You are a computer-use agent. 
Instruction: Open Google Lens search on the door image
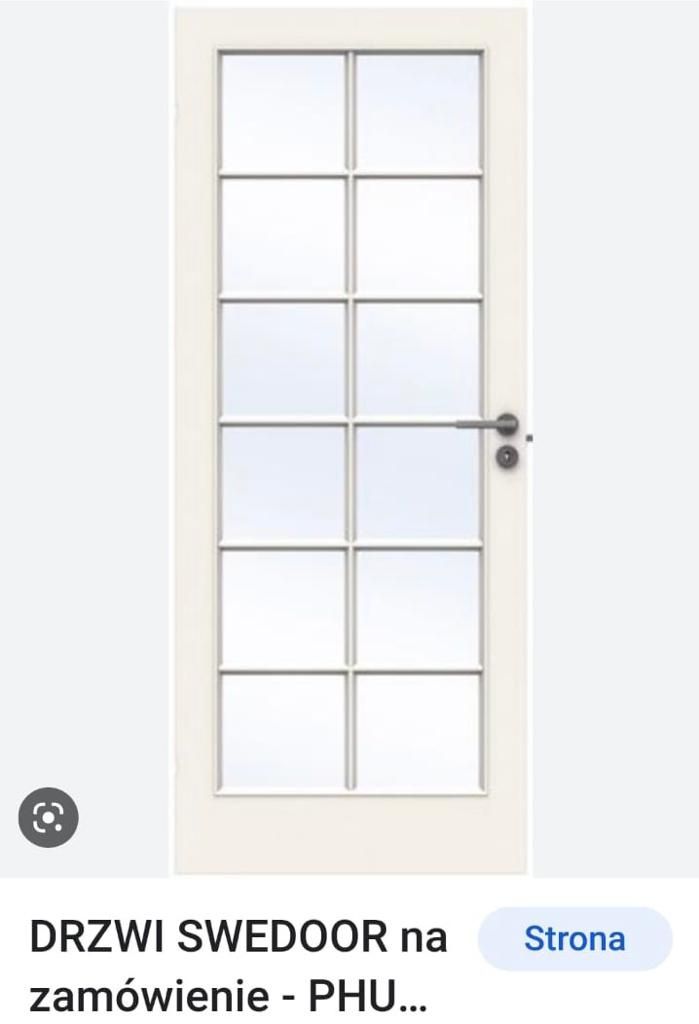click(x=48, y=817)
